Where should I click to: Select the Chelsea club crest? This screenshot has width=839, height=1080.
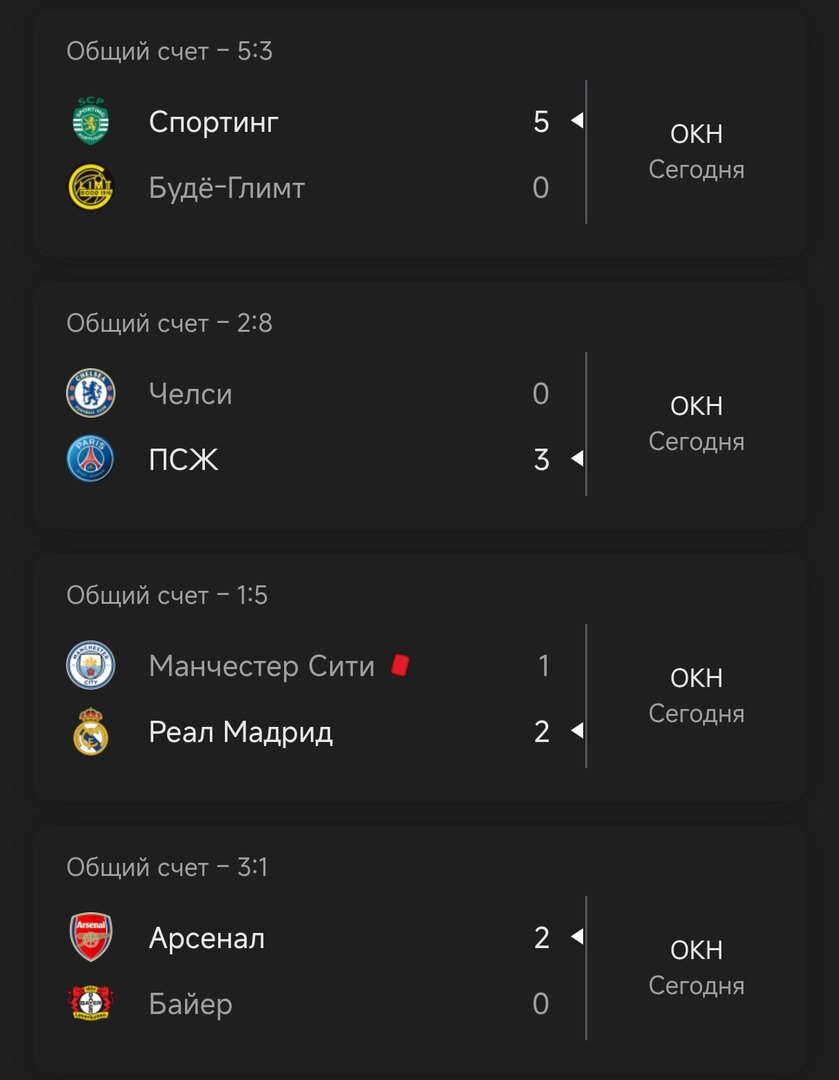tap(91, 393)
